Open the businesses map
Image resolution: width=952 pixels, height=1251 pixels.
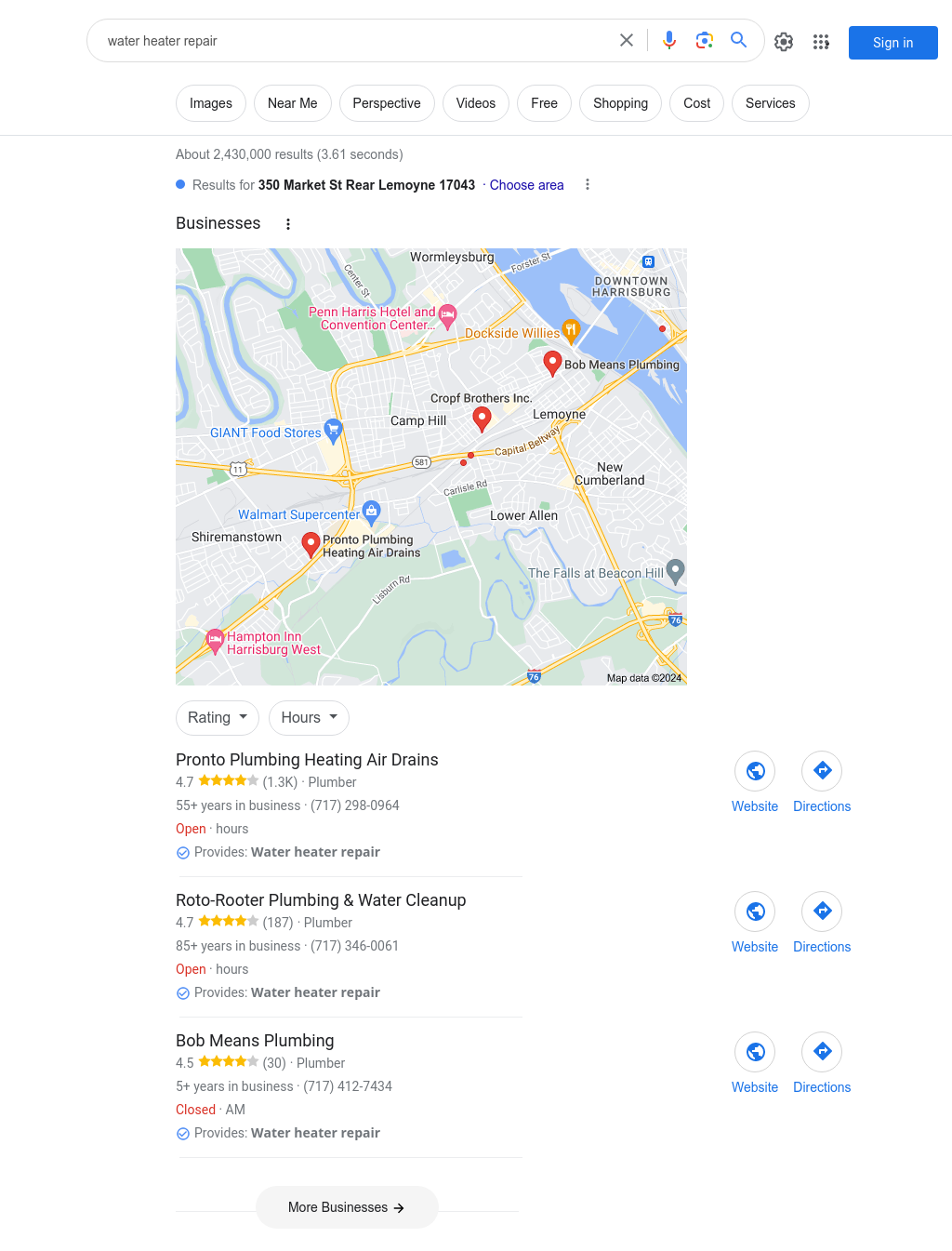[x=431, y=466]
